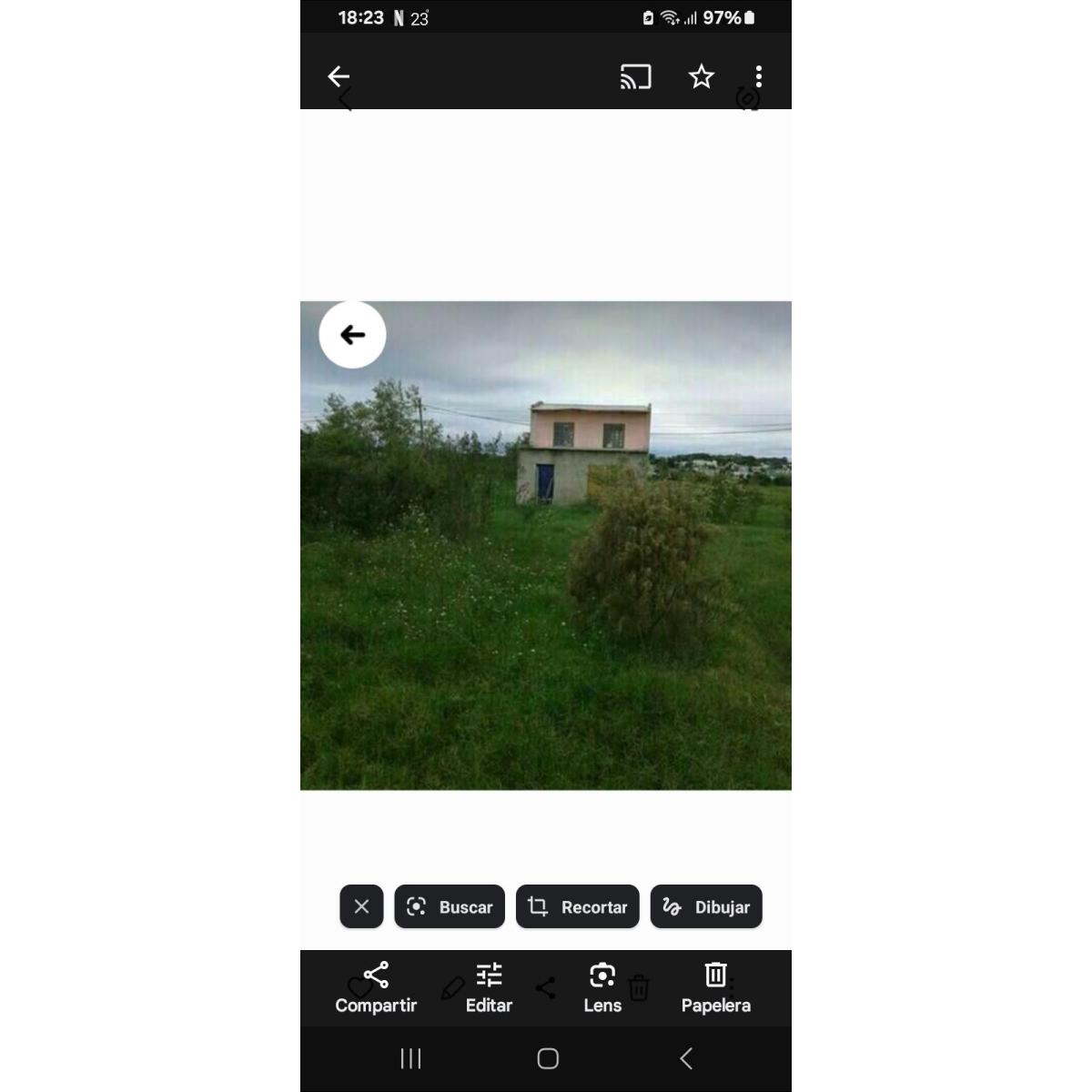Image resolution: width=1092 pixels, height=1092 pixels.
Task: Select the Recortar crop option
Action: click(578, 906)
